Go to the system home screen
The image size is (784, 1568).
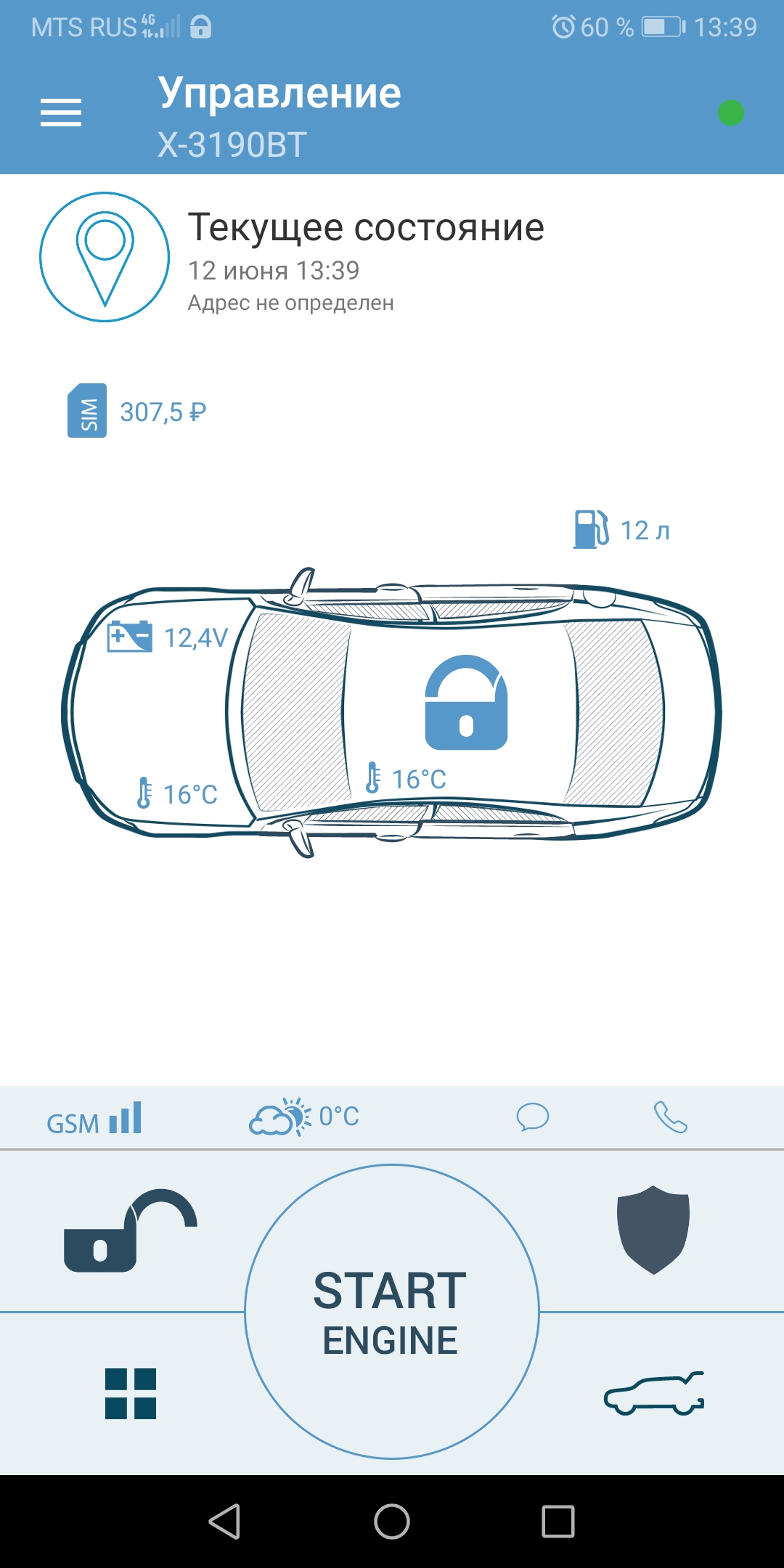pos(392,1522)
